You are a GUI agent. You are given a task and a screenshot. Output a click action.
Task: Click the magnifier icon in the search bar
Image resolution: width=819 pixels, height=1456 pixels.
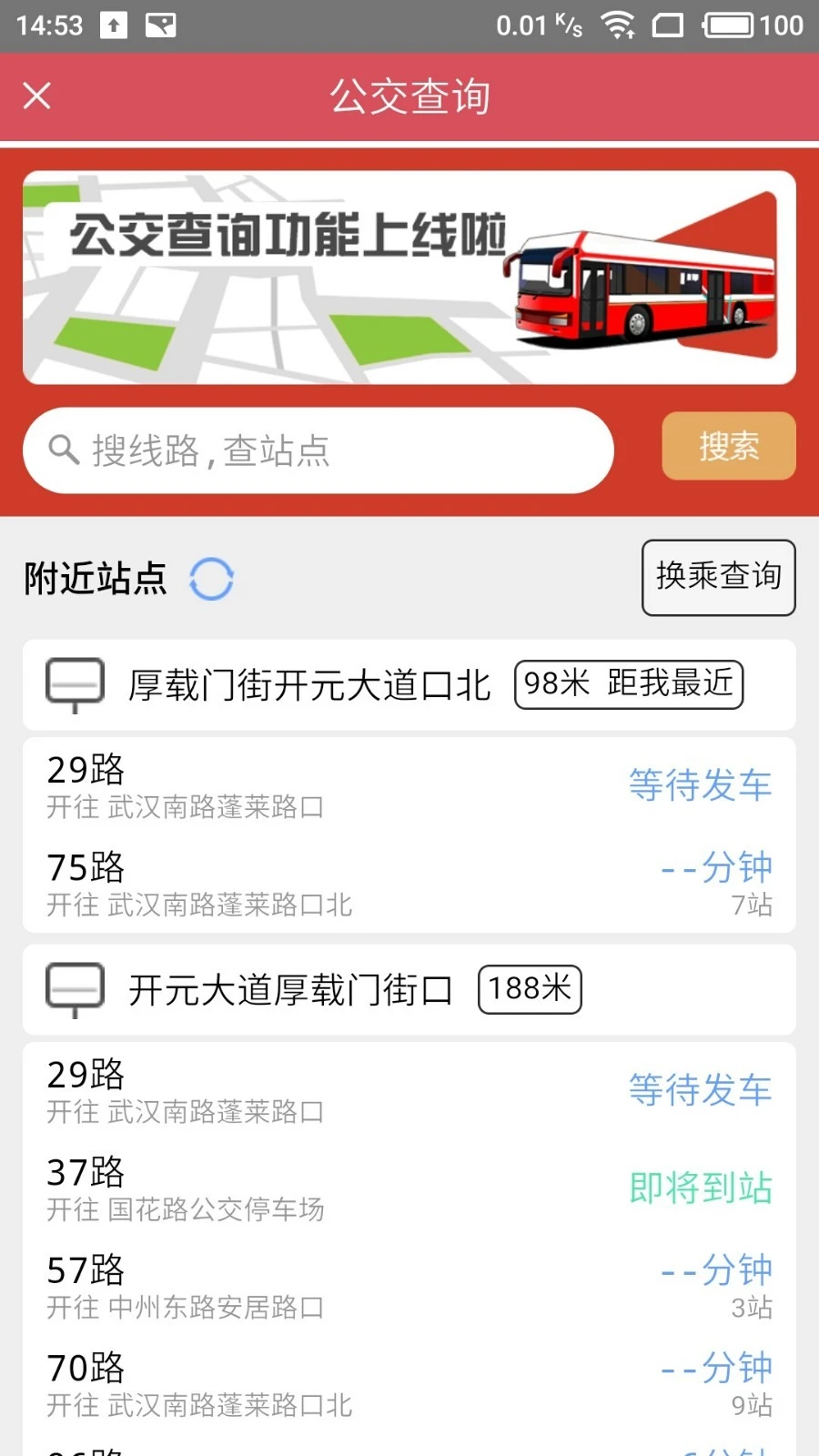[61, 450]
